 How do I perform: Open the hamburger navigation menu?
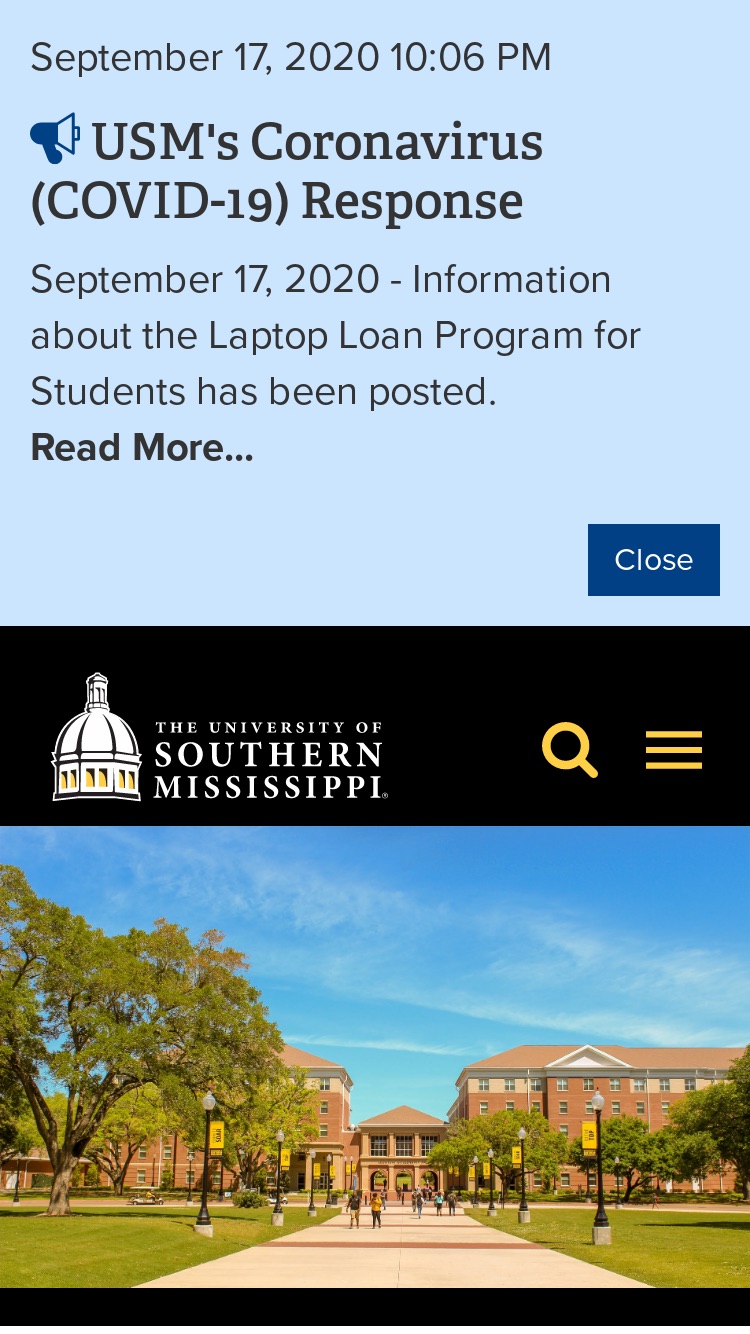(674, 750)
